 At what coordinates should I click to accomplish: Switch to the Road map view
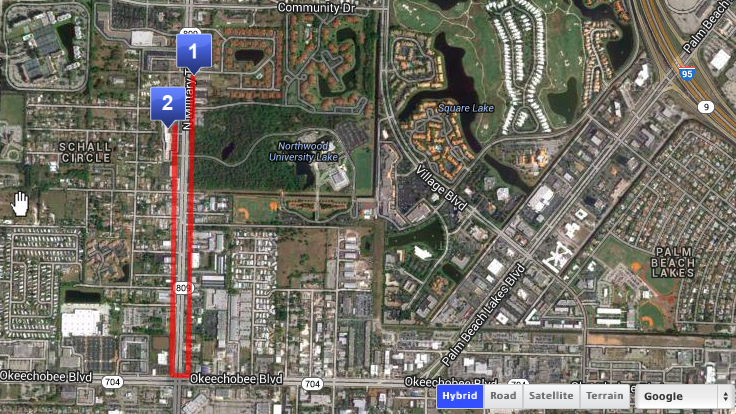[503, 396]
